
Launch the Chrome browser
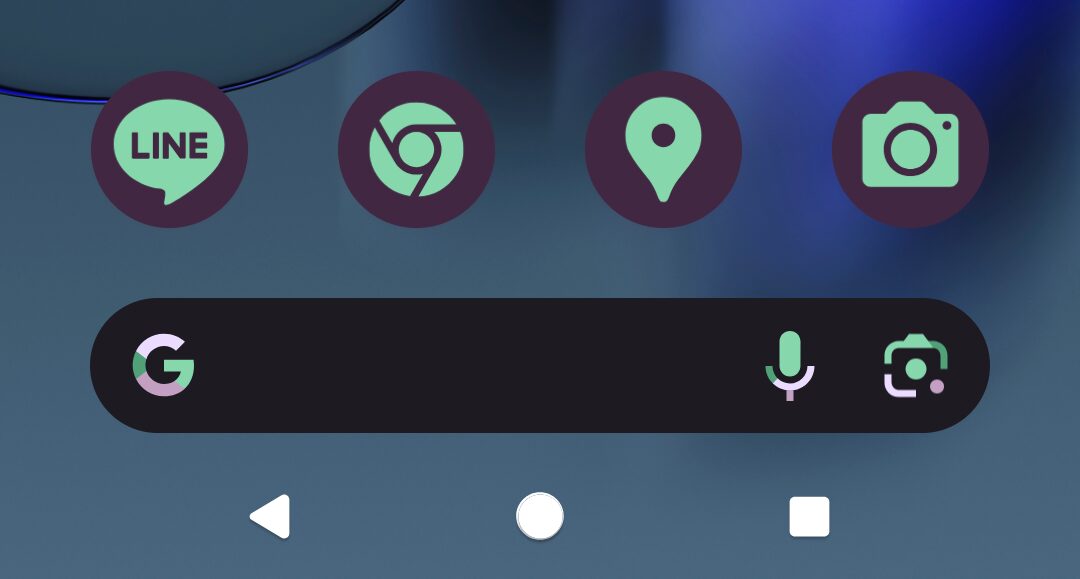[x=416, y=150]
